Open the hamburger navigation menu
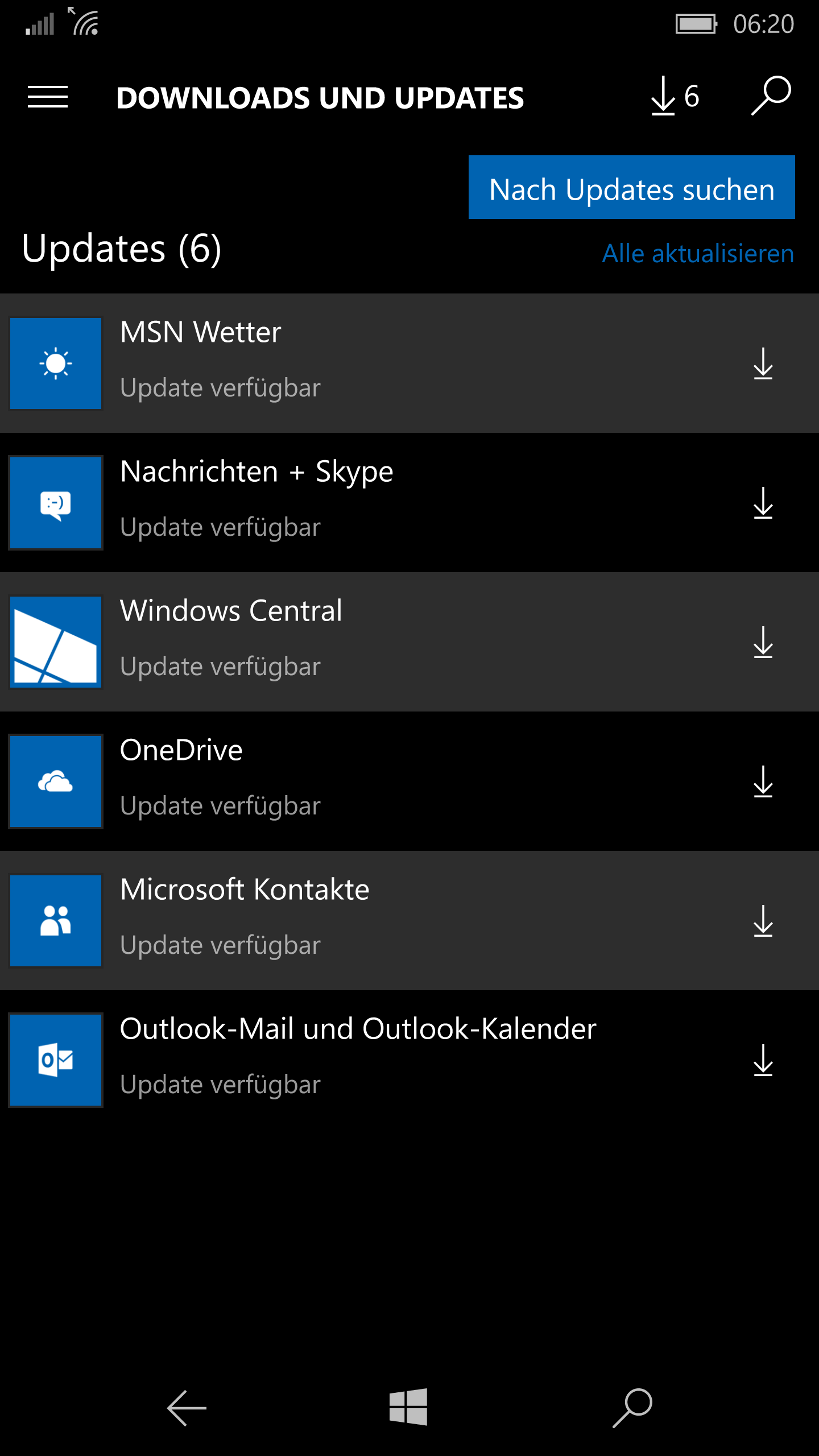This screenshot has height=1456, width=819. tap(48, 97)
